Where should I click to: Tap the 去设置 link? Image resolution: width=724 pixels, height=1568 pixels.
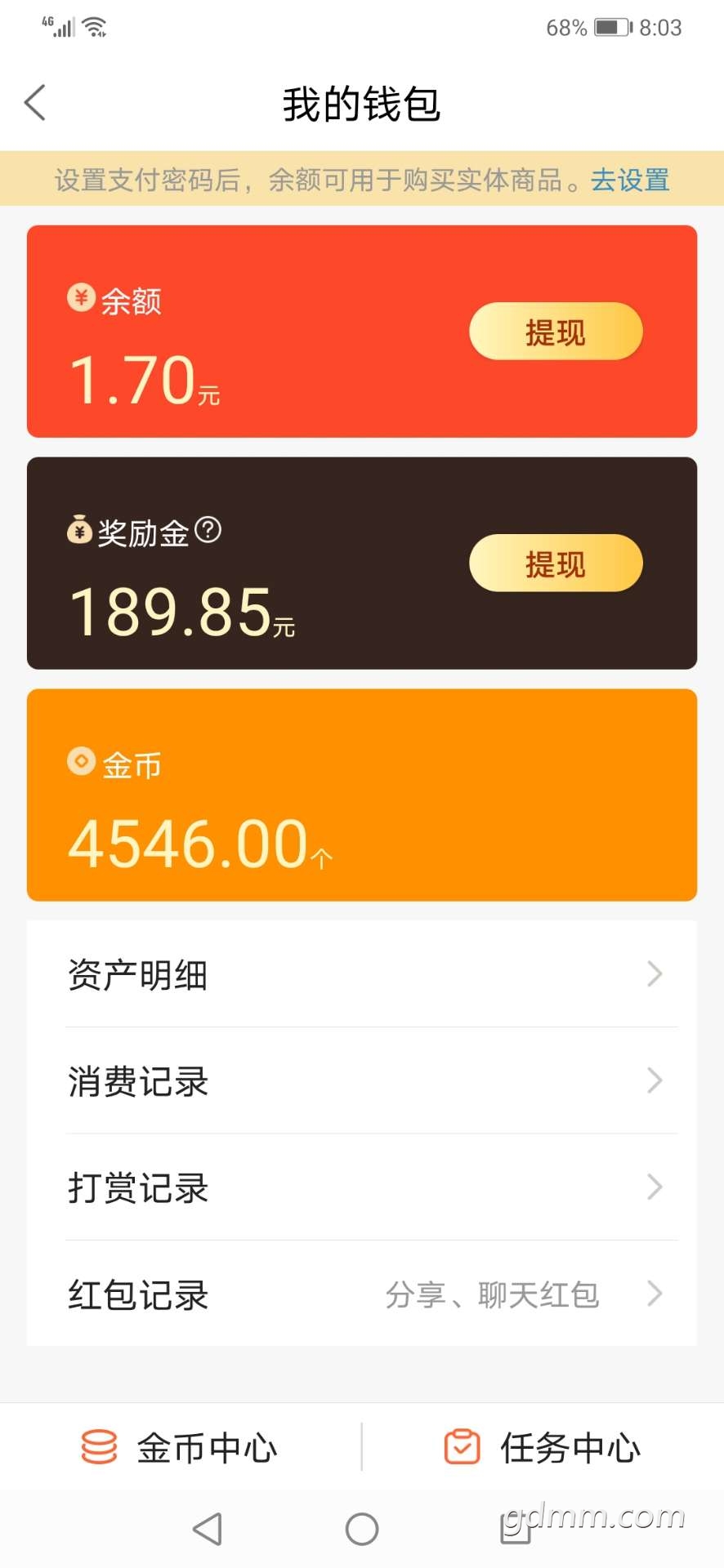[630, 180]
